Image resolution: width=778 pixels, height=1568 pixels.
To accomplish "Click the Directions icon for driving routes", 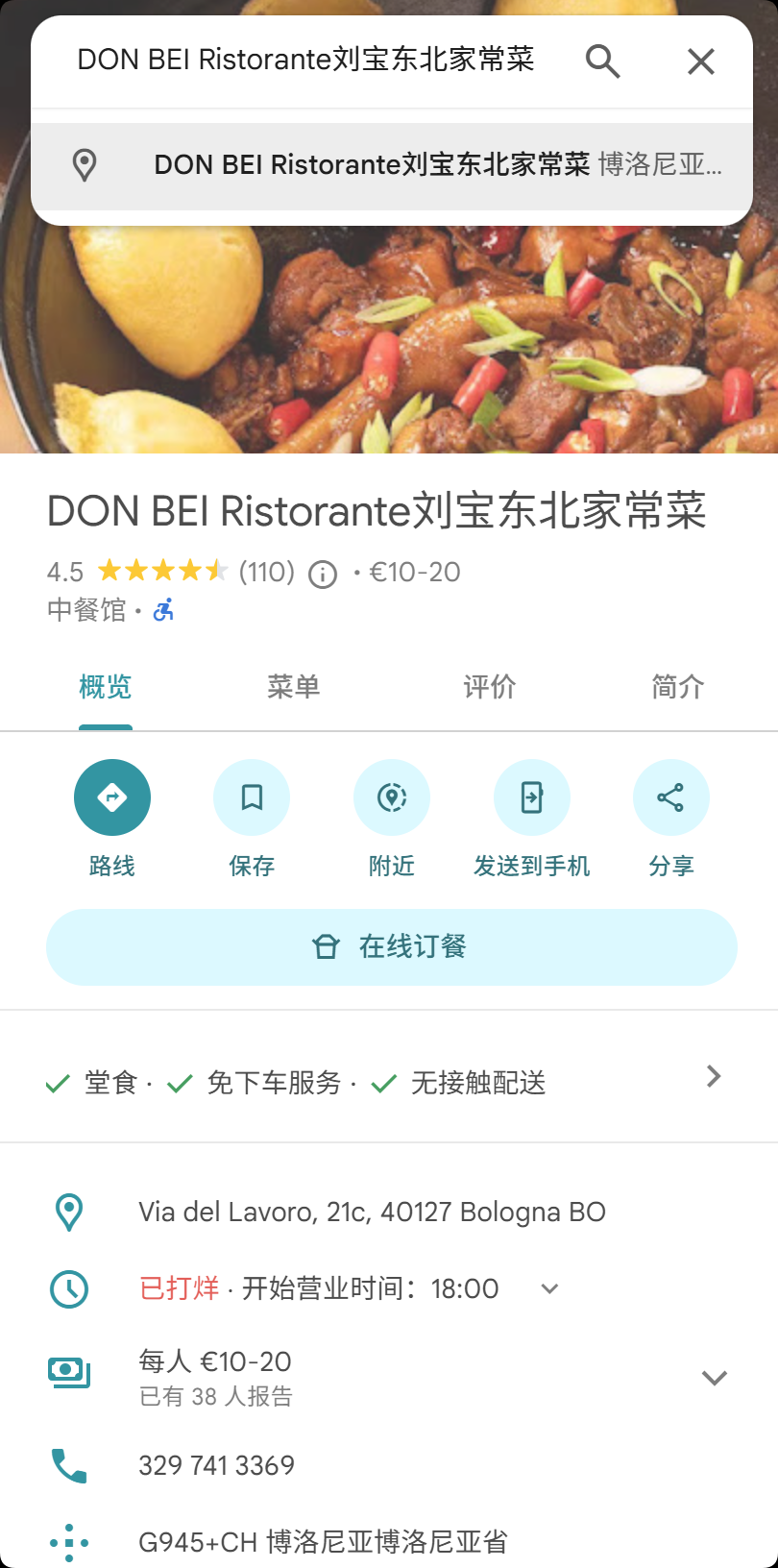I will (112, 796).
